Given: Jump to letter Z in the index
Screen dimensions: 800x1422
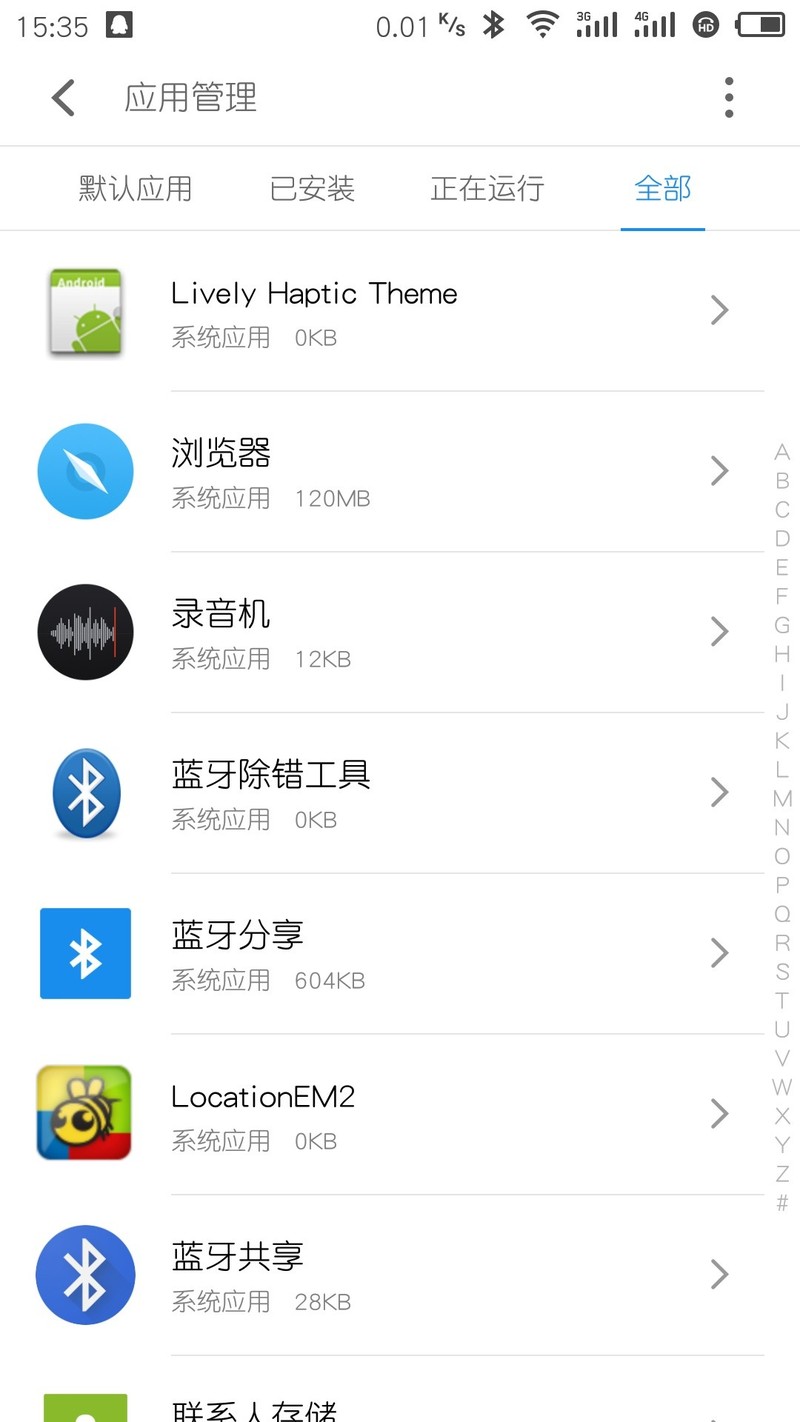Looking at the screenshot, I should (782, 1174).
